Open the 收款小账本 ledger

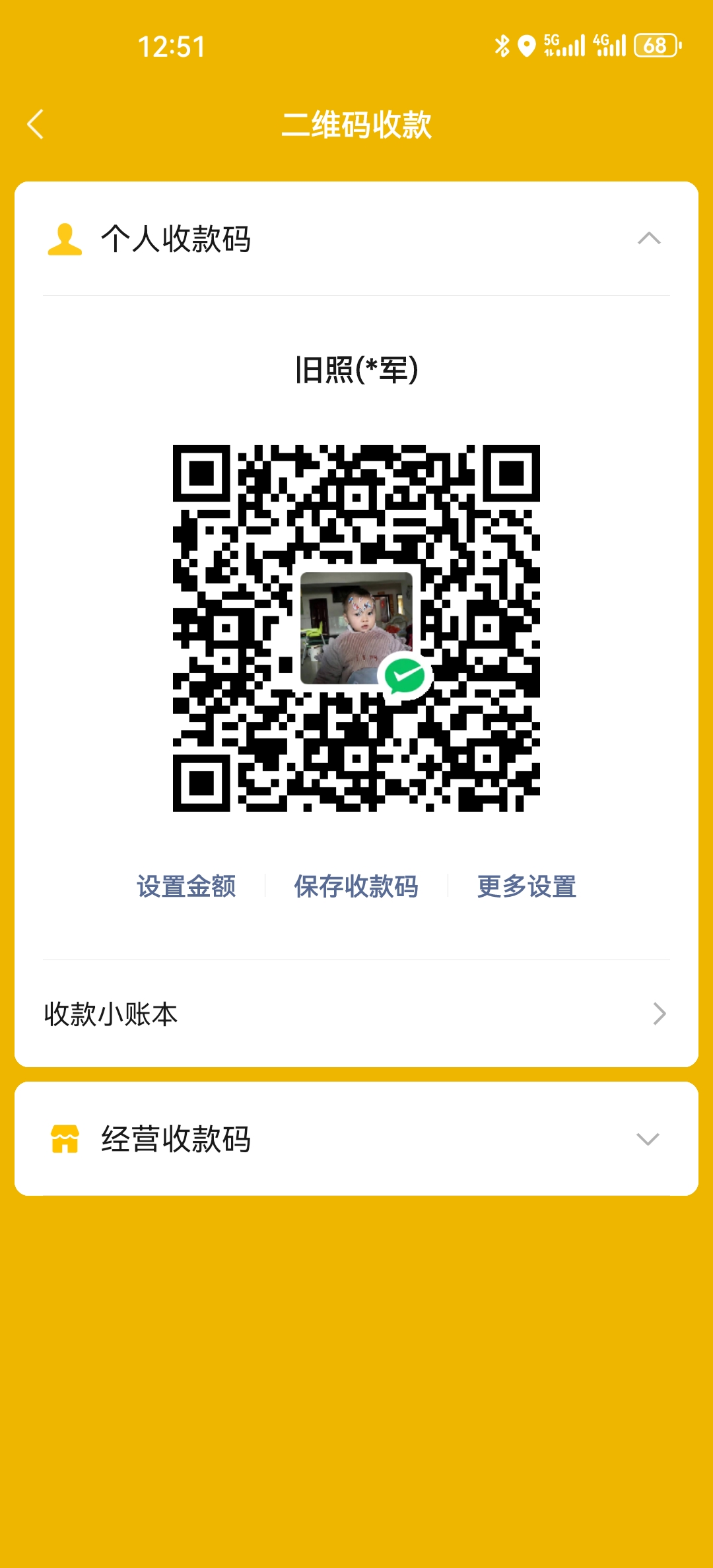[x=356, y=1014]
